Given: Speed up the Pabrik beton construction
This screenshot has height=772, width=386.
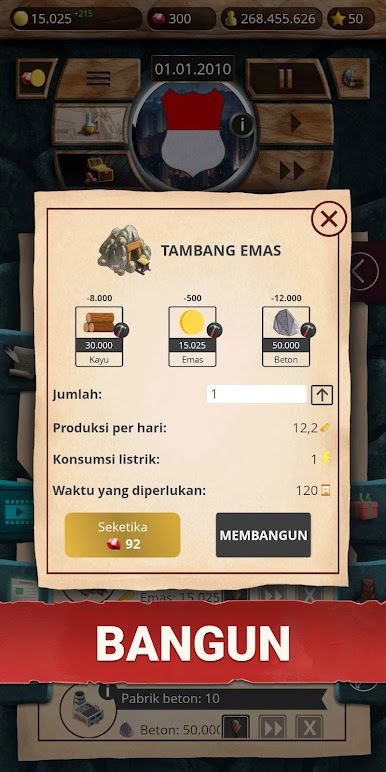Looking at the screenshot, I should (x=273, y=728).
